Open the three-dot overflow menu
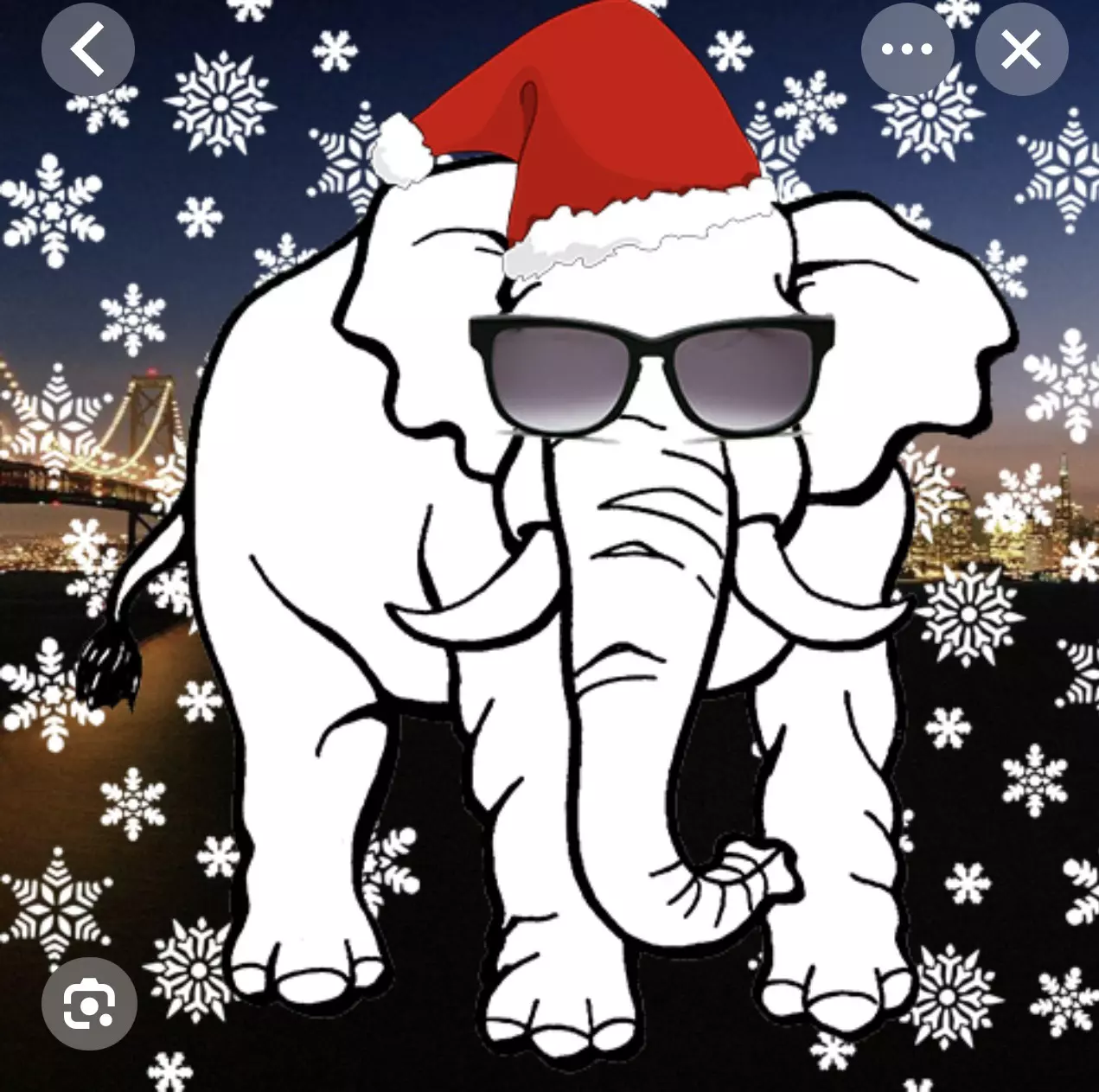Image resolution: width=1099 pixels, height=1092 pixels. [x=907, y=49]
